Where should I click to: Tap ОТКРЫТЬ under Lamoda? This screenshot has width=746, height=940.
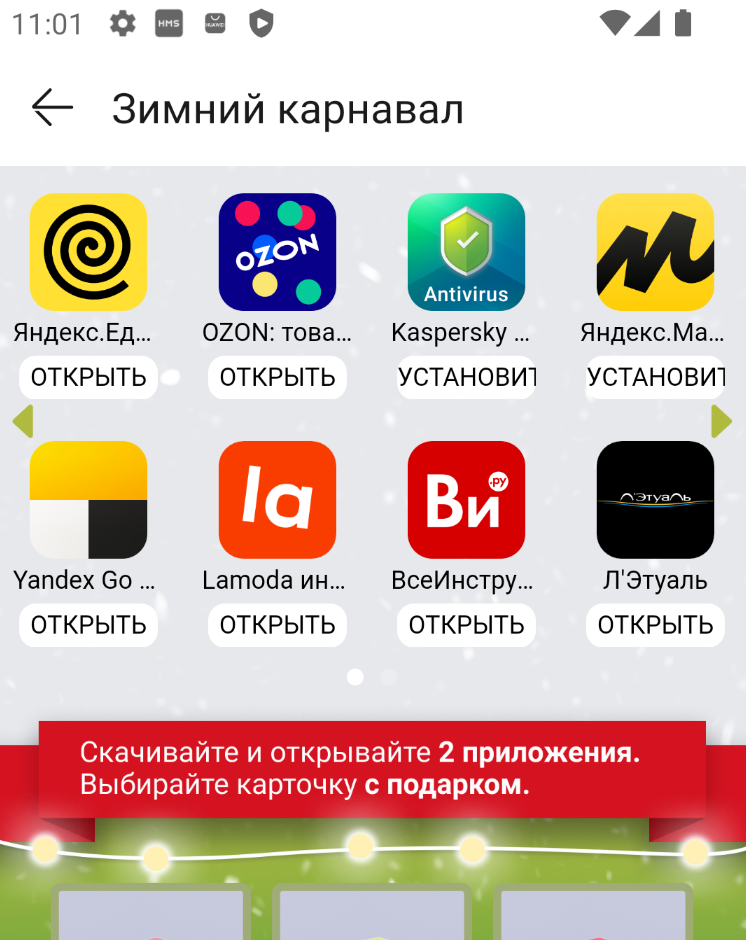pos(277,625)
